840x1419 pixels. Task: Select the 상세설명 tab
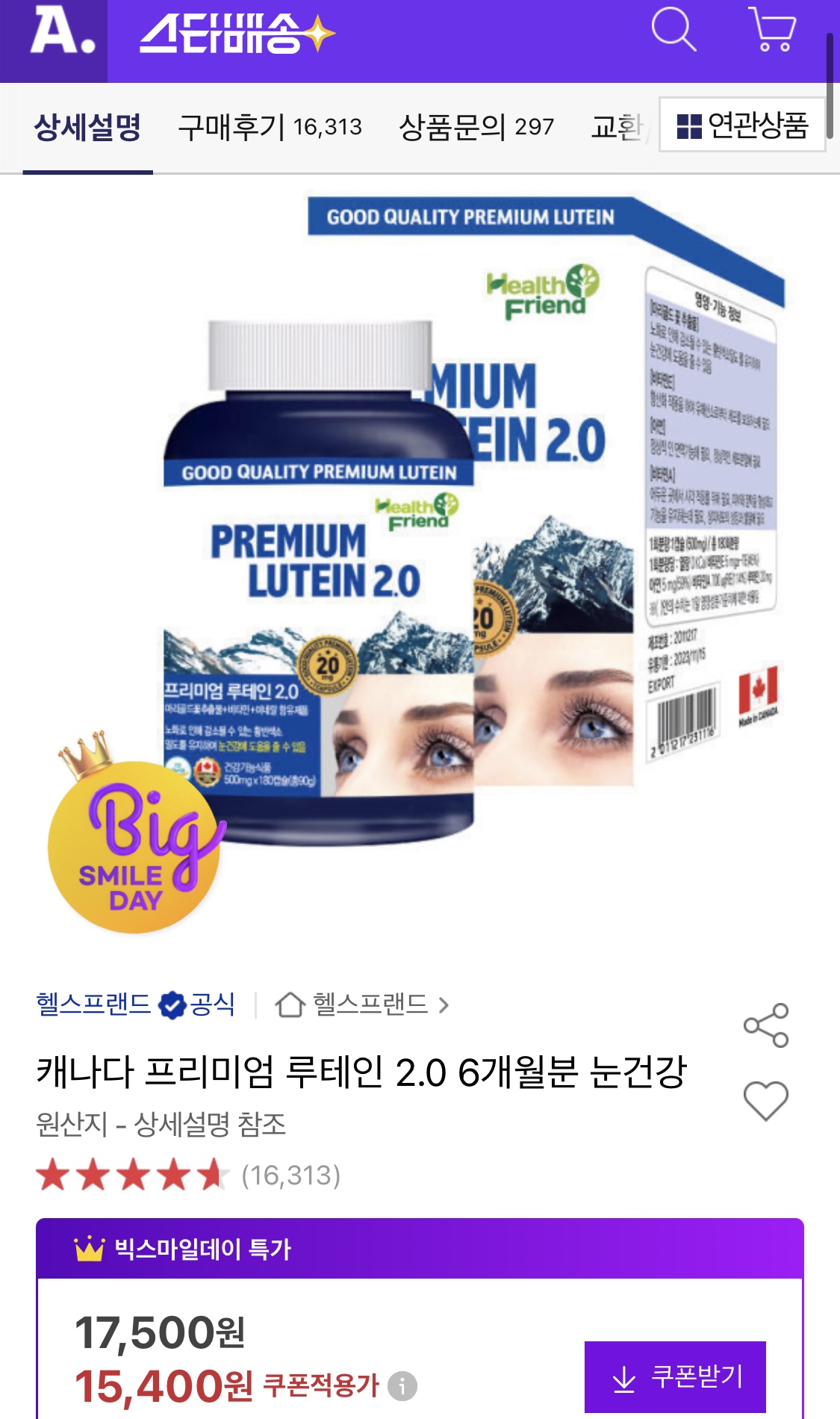87,128
